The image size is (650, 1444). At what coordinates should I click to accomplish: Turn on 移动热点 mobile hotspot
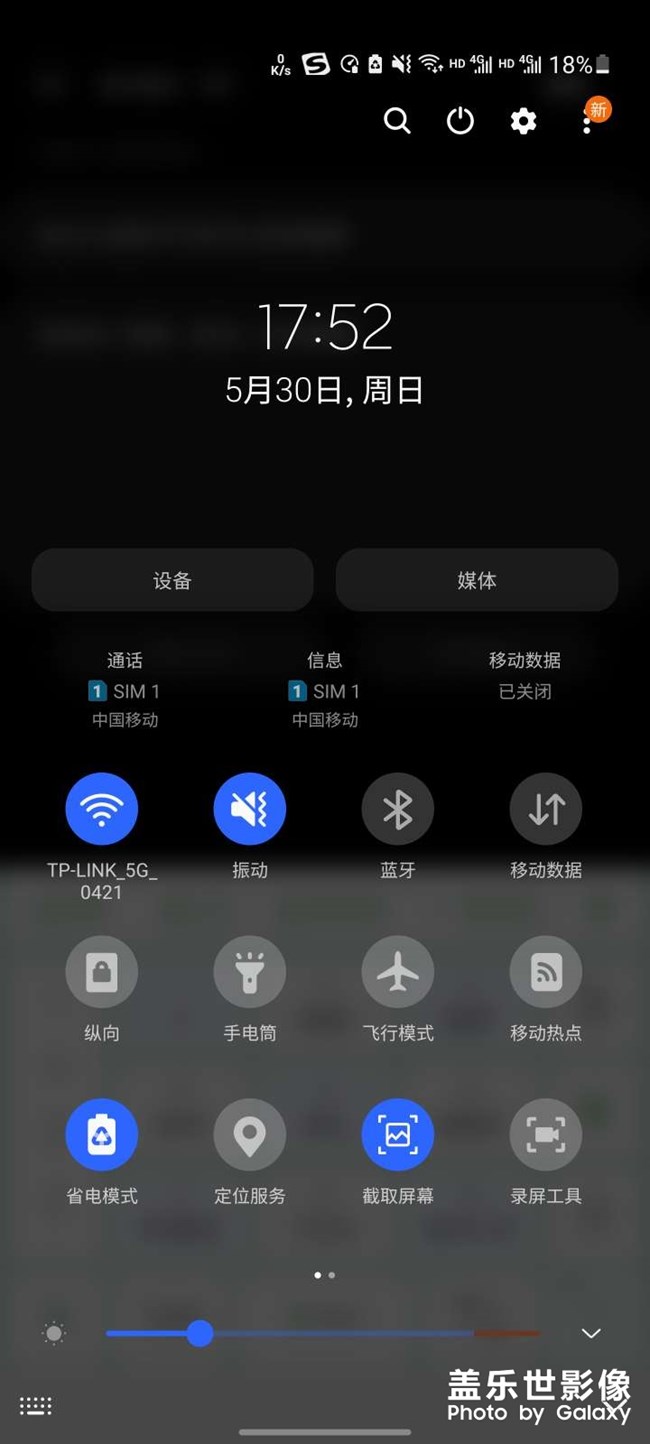pos(546,971)
